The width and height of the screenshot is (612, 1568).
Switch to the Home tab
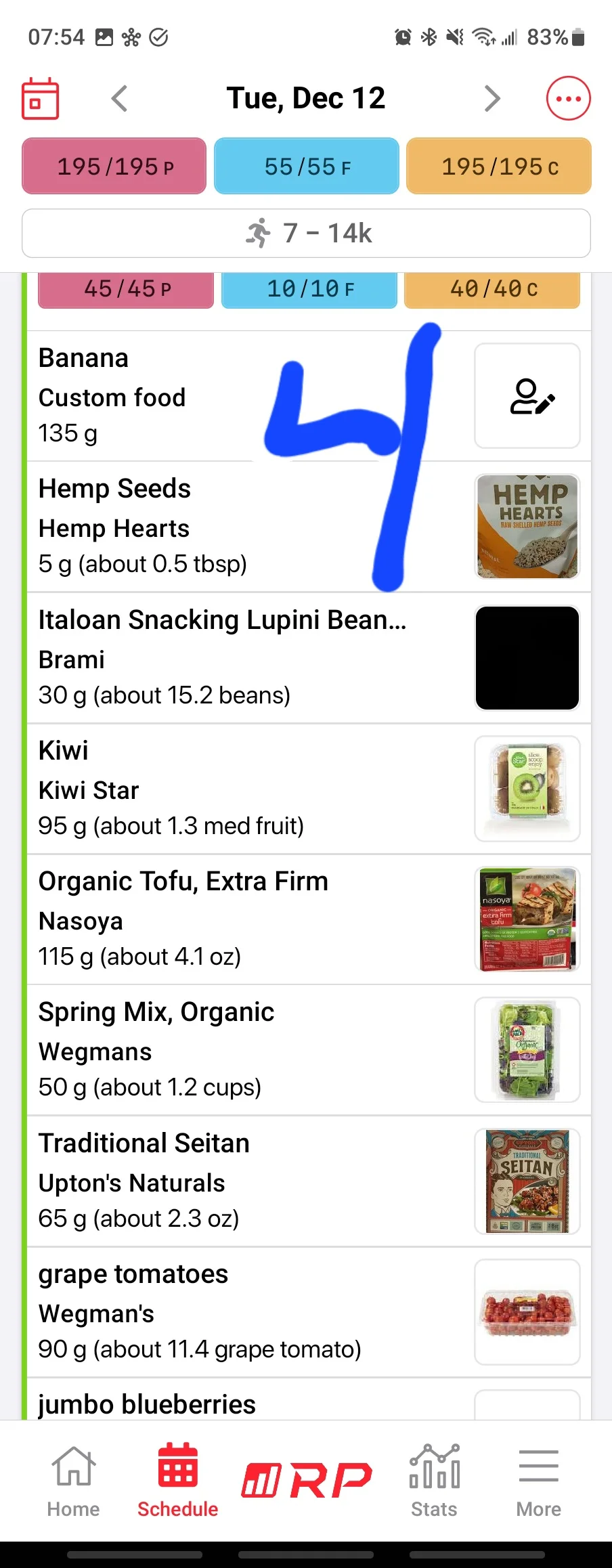[73, 1481]
